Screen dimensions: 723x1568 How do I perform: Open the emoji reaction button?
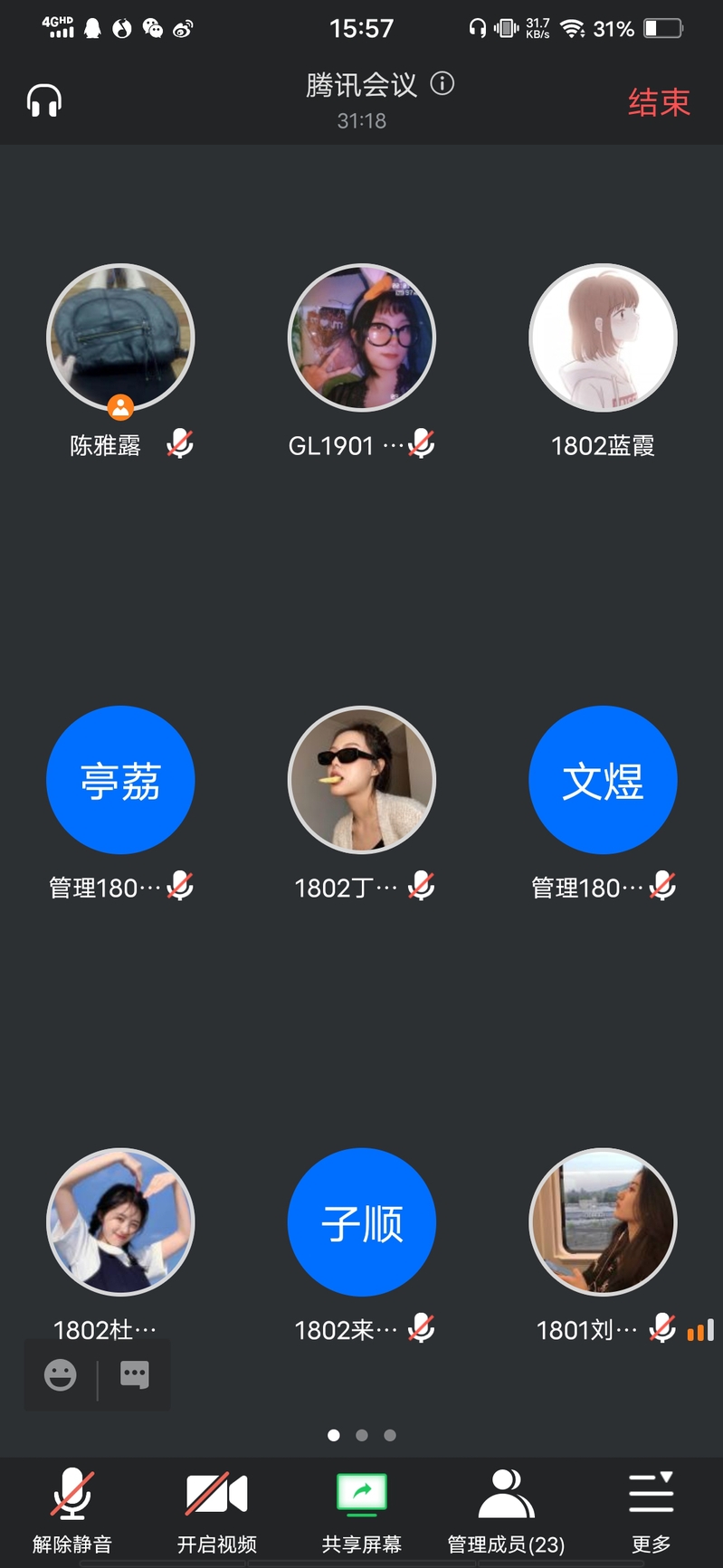click(x=61, y=1375)
